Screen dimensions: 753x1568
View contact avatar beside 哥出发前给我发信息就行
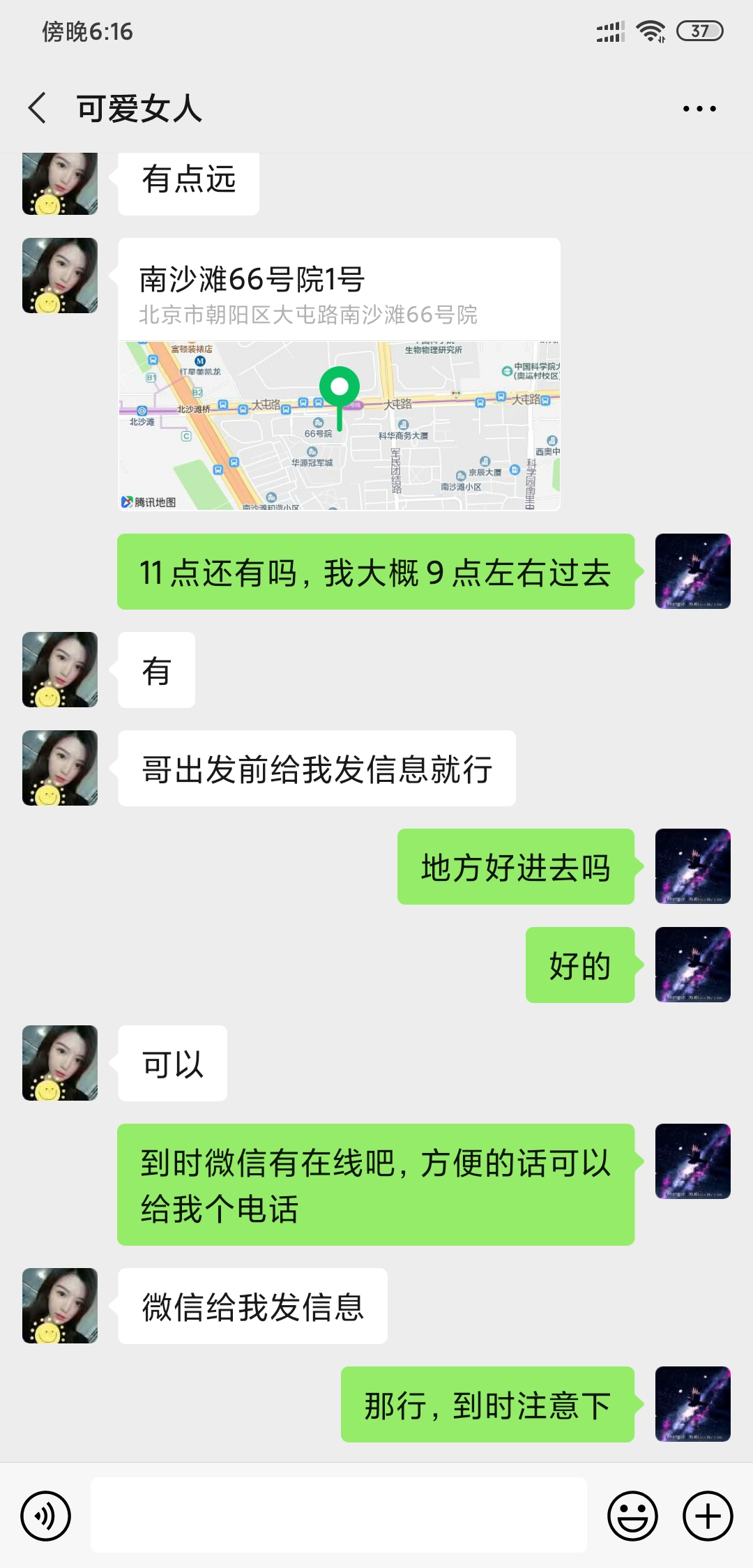pyautogui.click(x=60, y=768)
